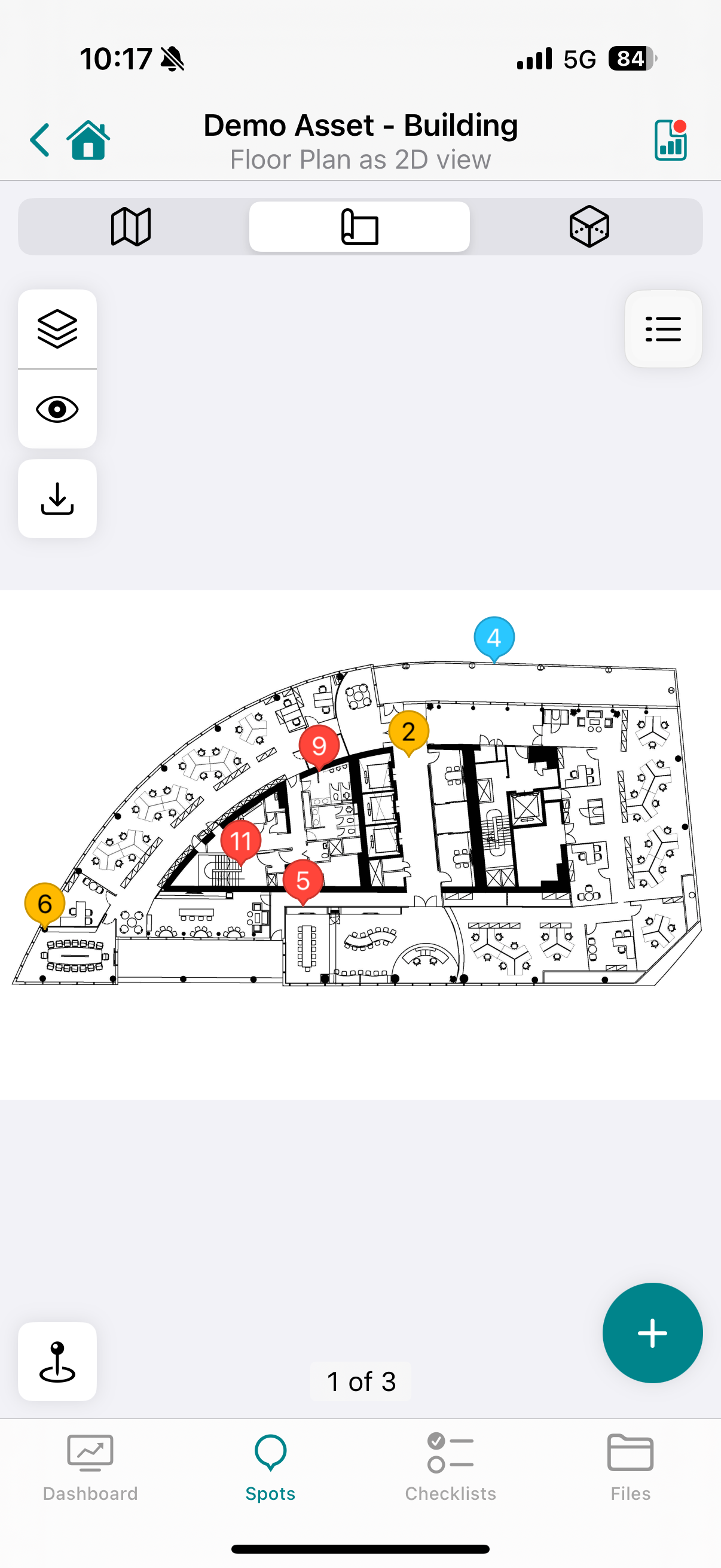This screenshot has width=721, height=1568.
Task: Go back with the arrow icon
Action: (39, 140)
